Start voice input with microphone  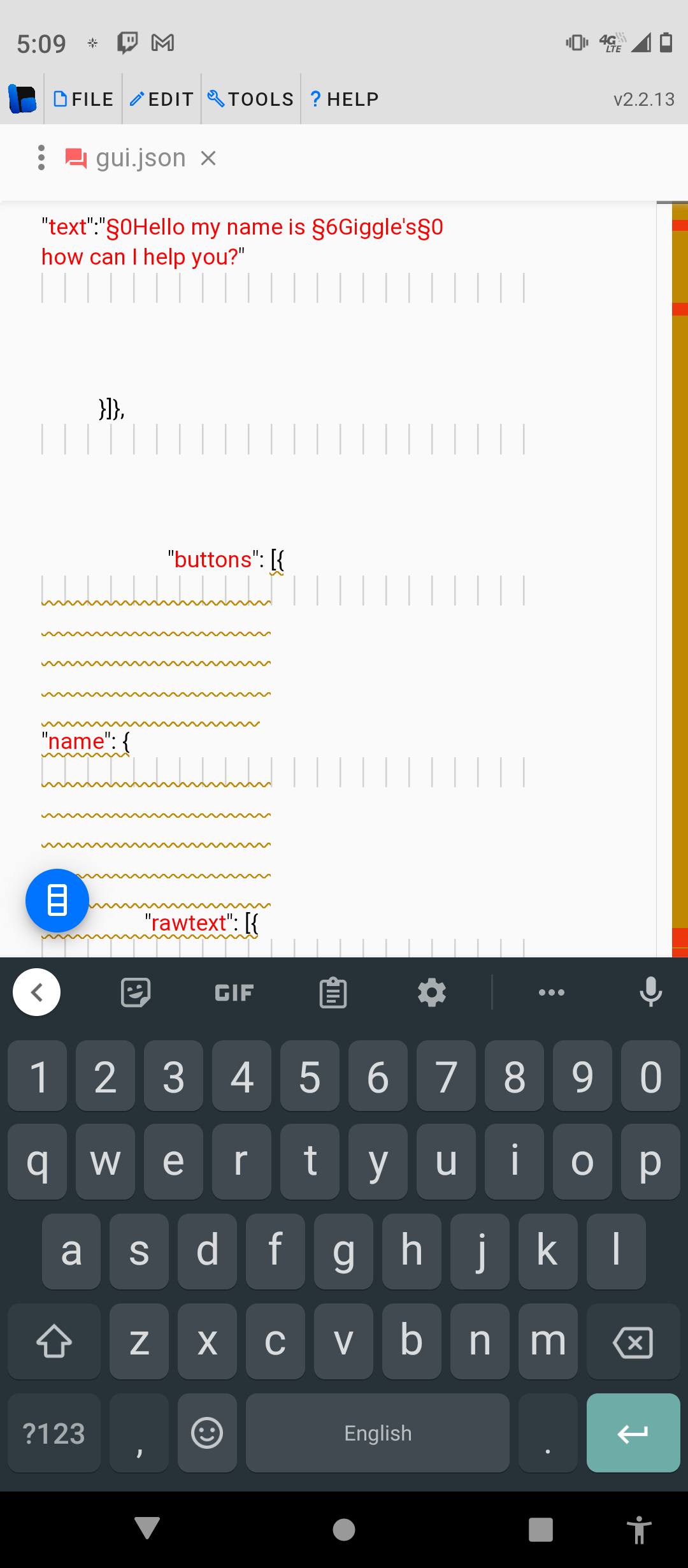point(650,992)
